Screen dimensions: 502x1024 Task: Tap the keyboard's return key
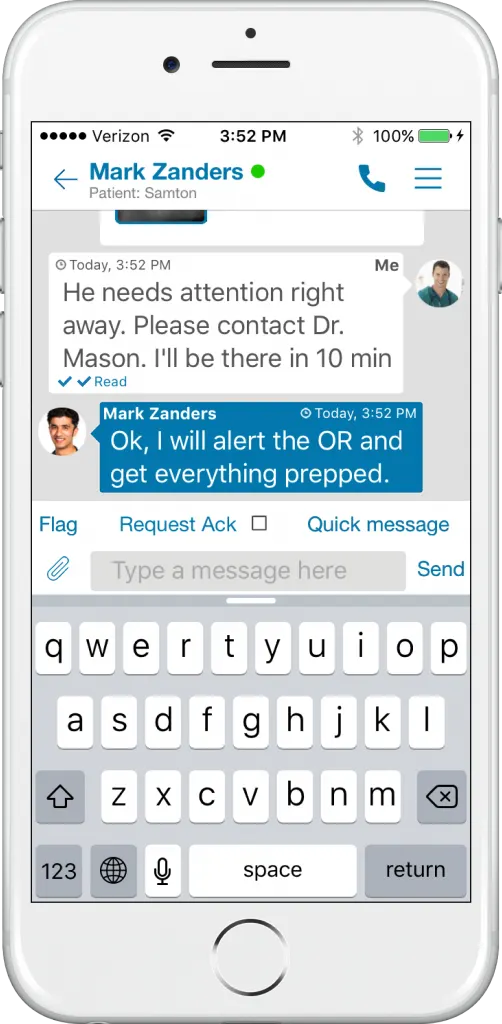click(x=415, y=871)
